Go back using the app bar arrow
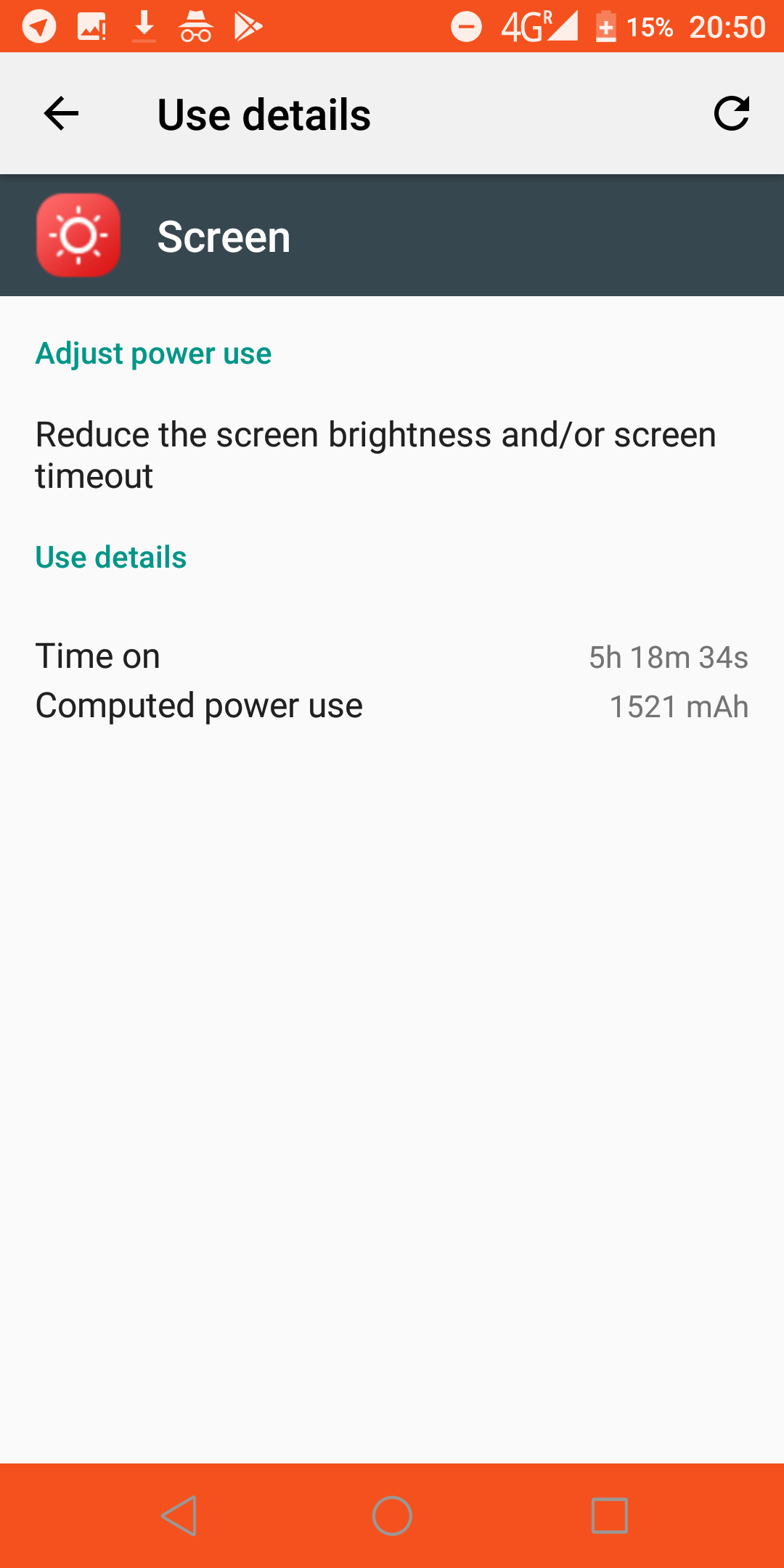 point(61,114)
